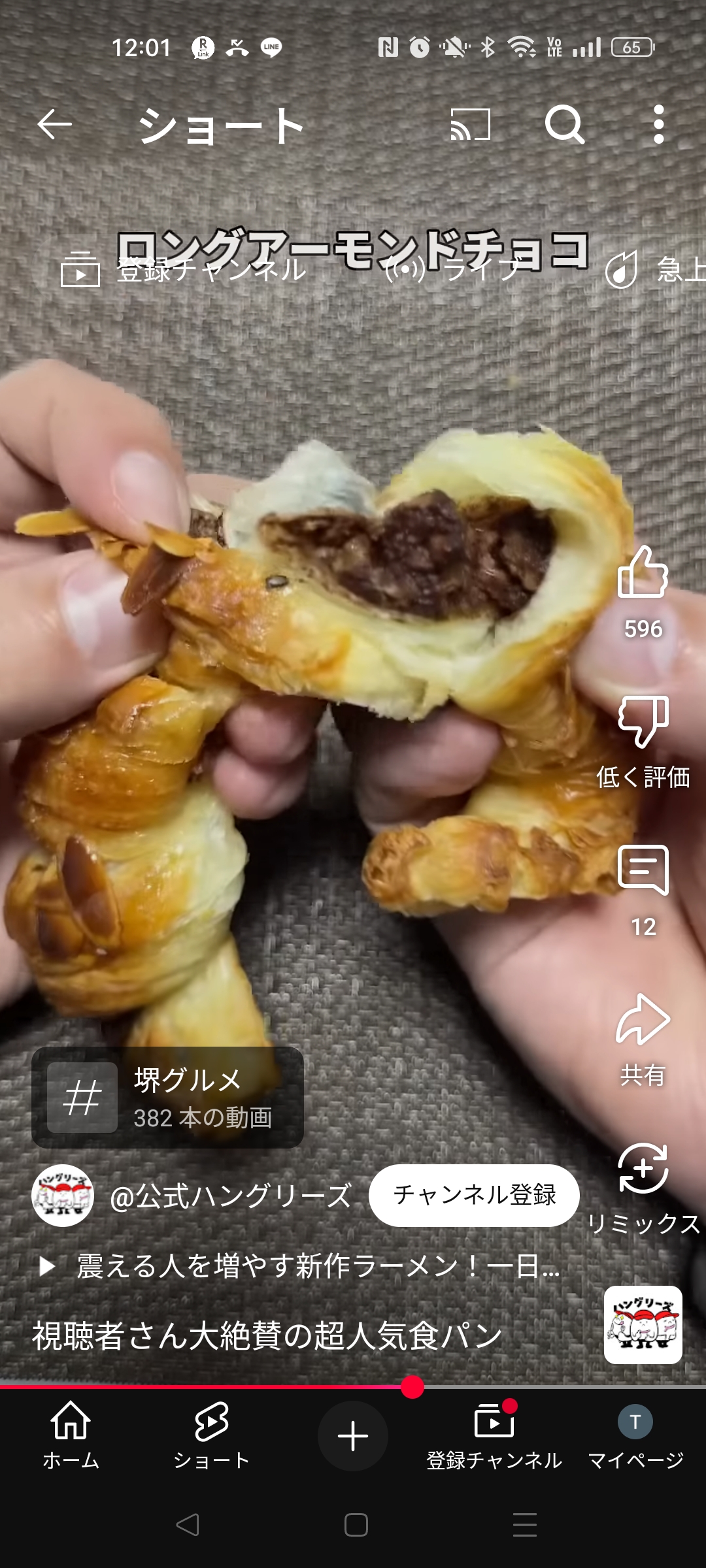
Task: Open the cast to device icon
Action: point(471,124)
